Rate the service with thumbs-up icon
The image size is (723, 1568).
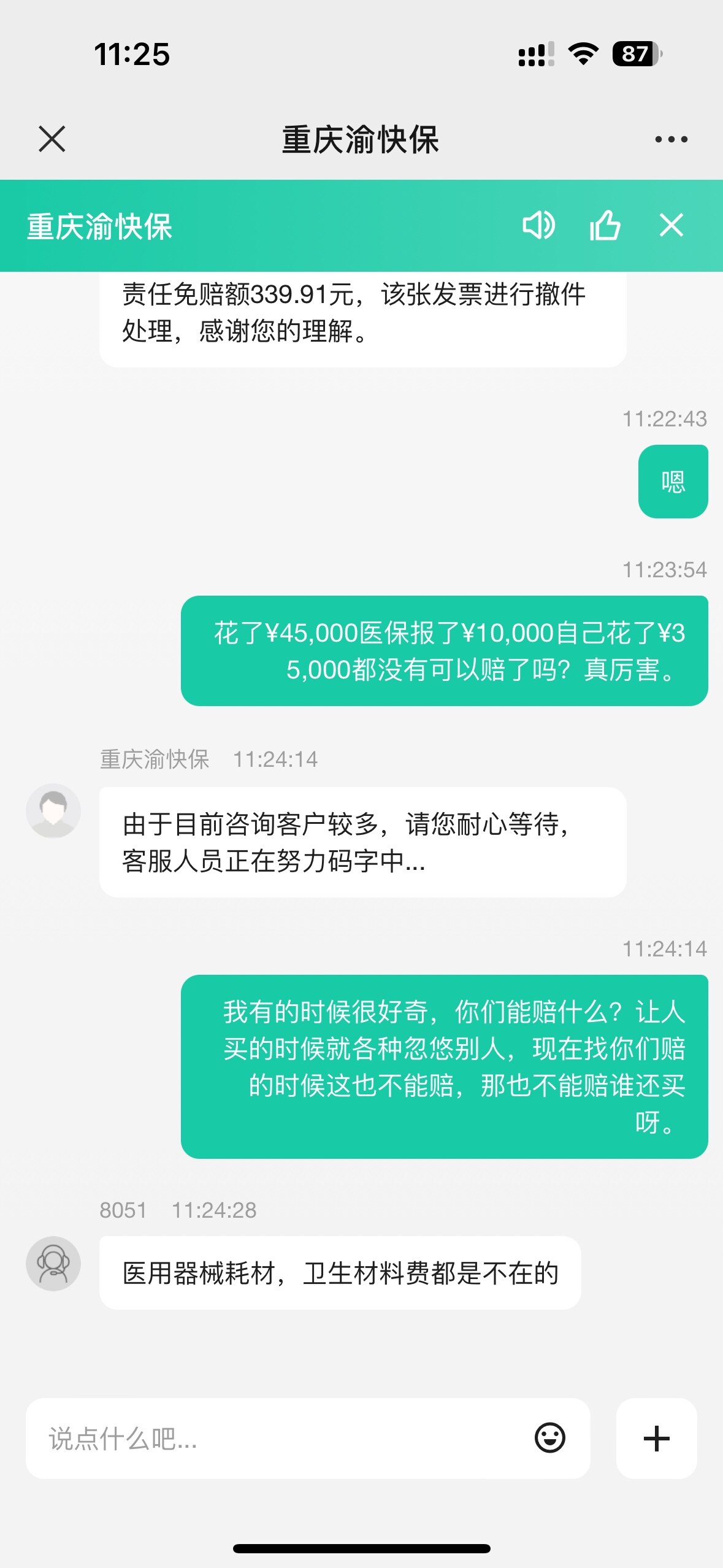click(605, 225)
